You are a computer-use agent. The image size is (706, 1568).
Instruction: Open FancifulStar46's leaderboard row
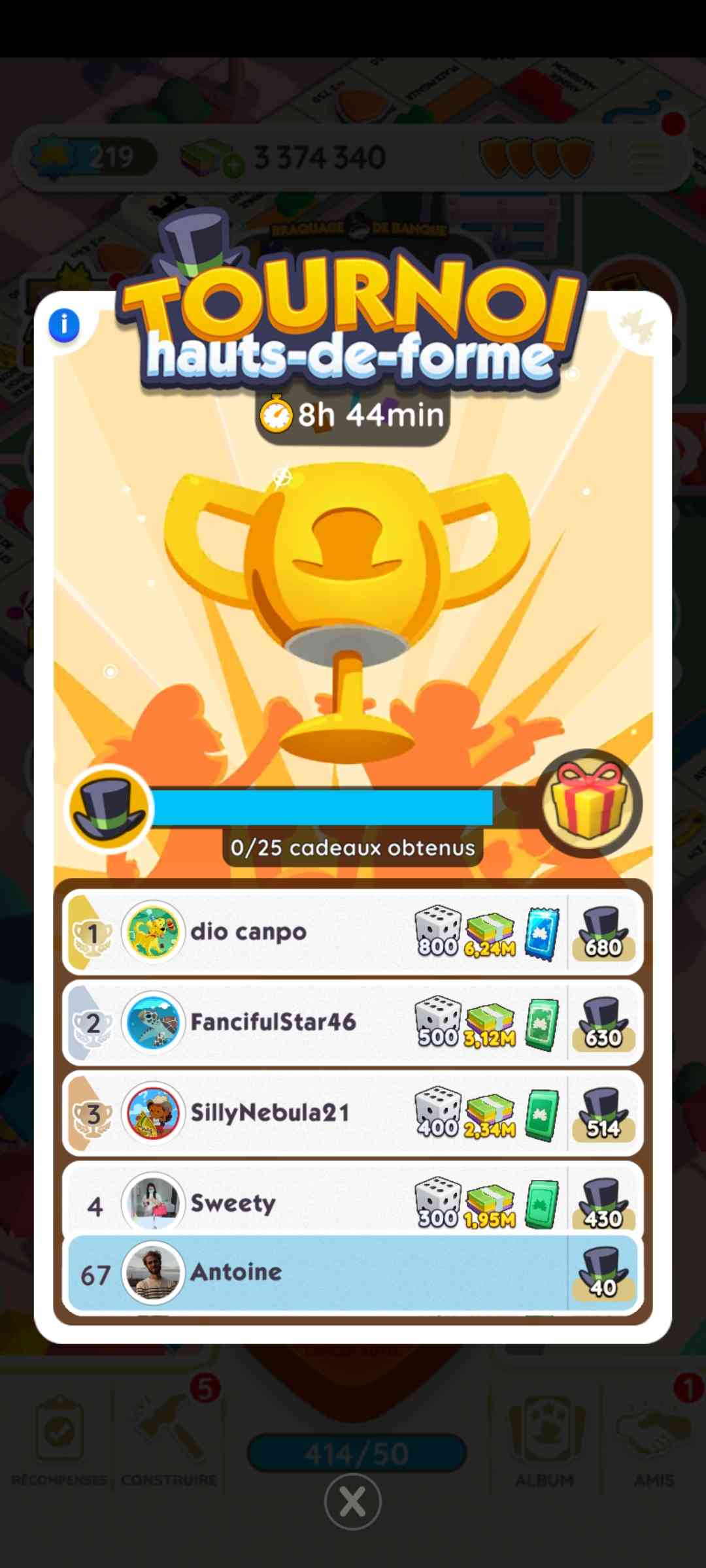[353, 1022]
